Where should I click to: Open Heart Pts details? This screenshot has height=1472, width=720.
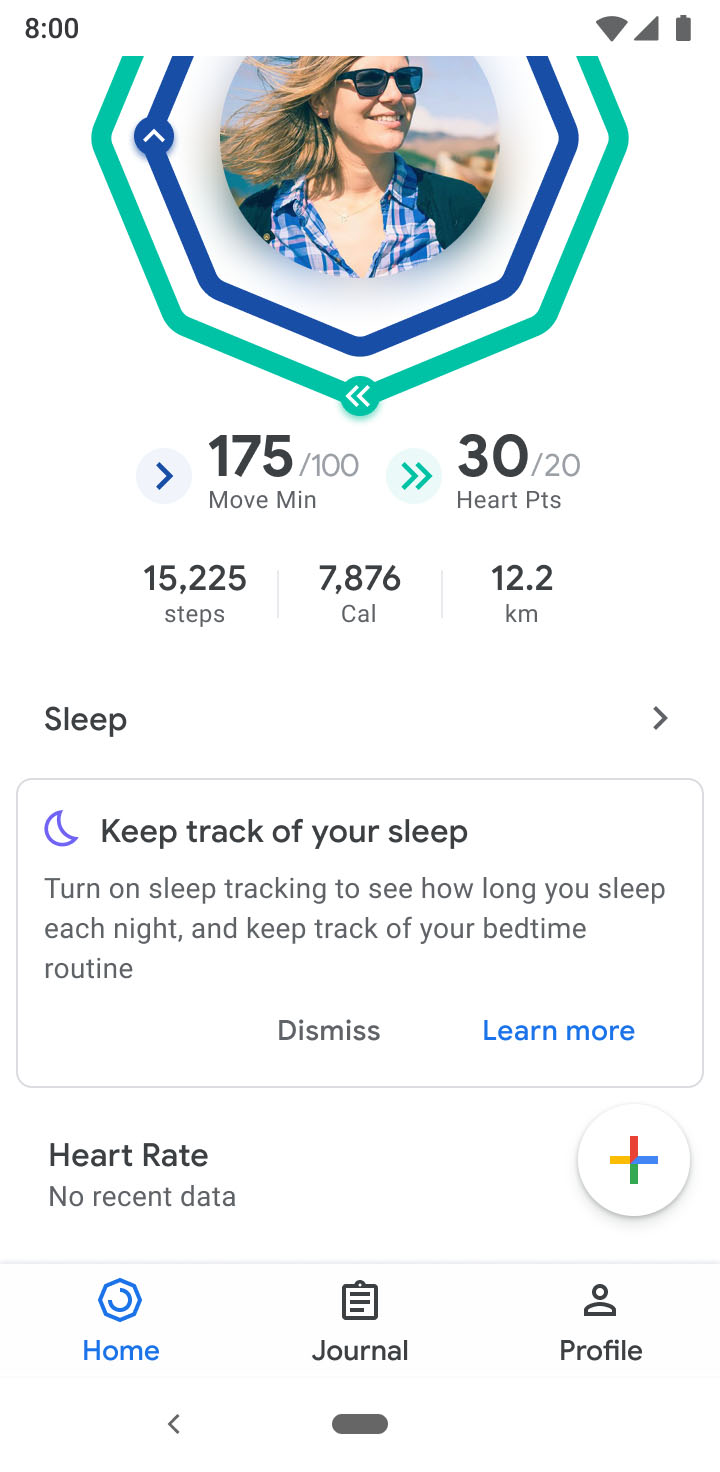[x=484, y=472]
